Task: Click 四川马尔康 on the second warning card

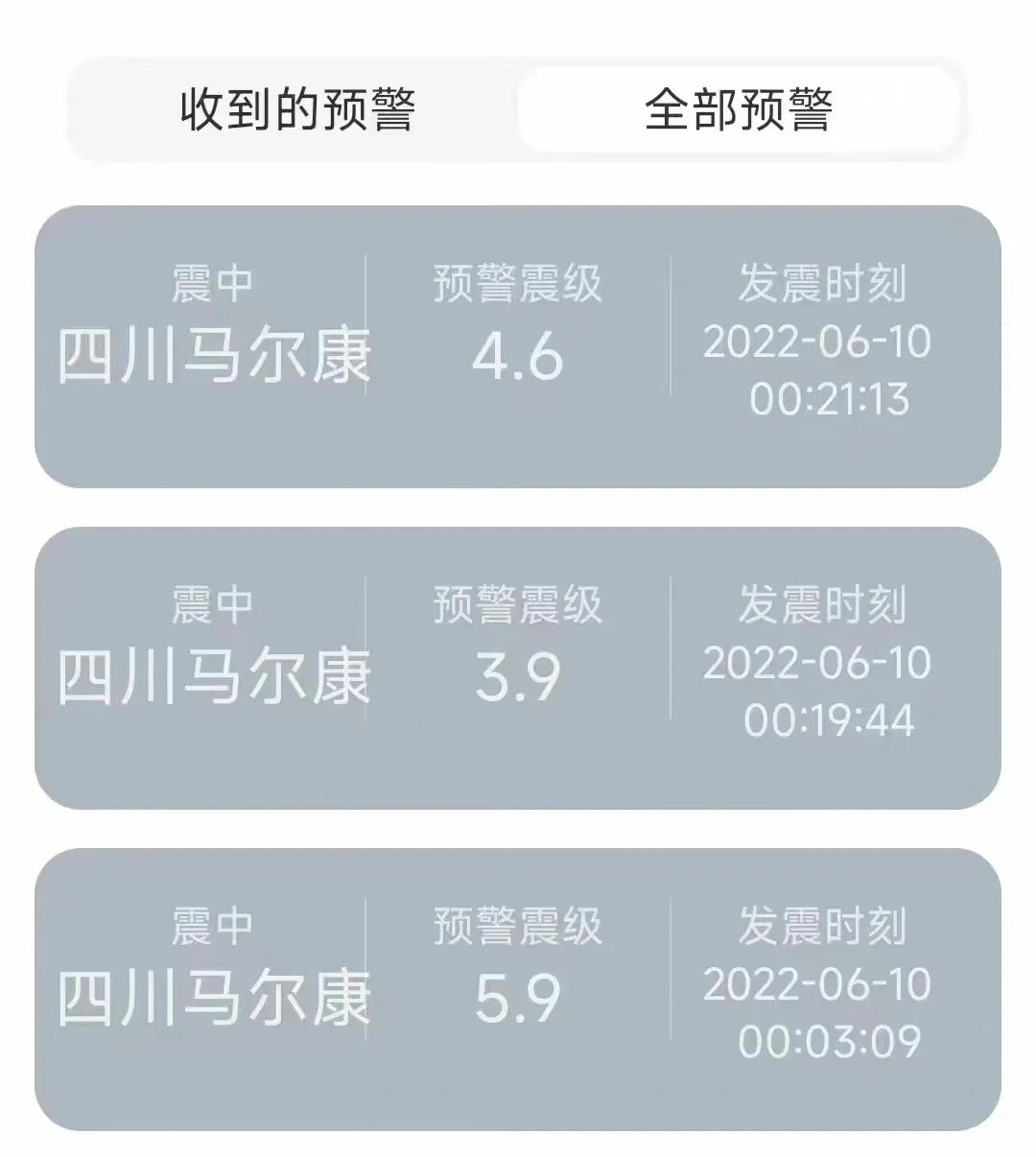Action: [x=213, y=676]
